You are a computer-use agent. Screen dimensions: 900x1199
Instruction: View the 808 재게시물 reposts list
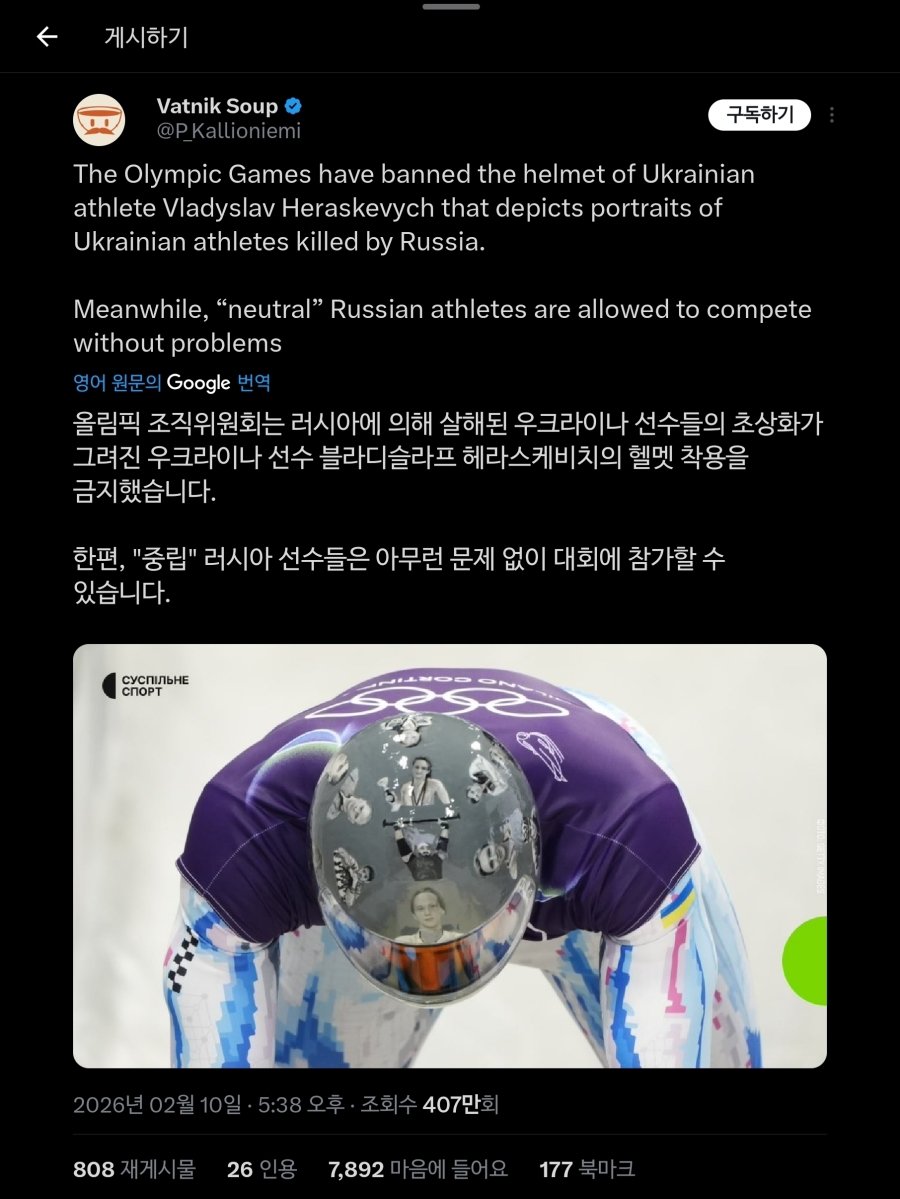pyautogui.click(x=134, y=1168)
